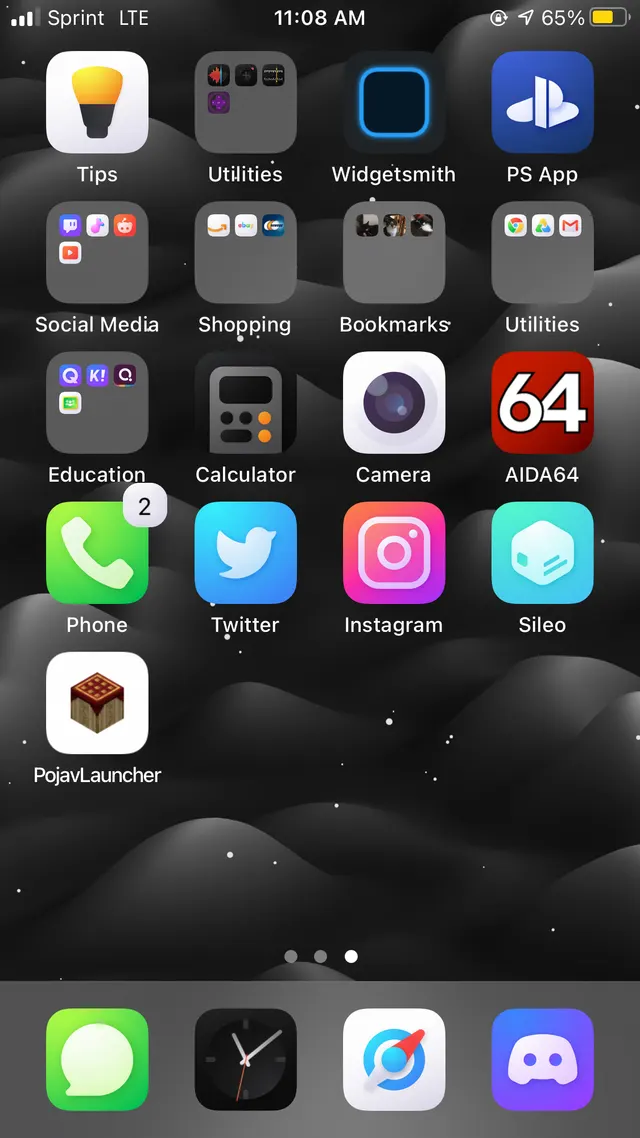Launch Twitter
The image size is (640, 1138).
tap(245, 553)
